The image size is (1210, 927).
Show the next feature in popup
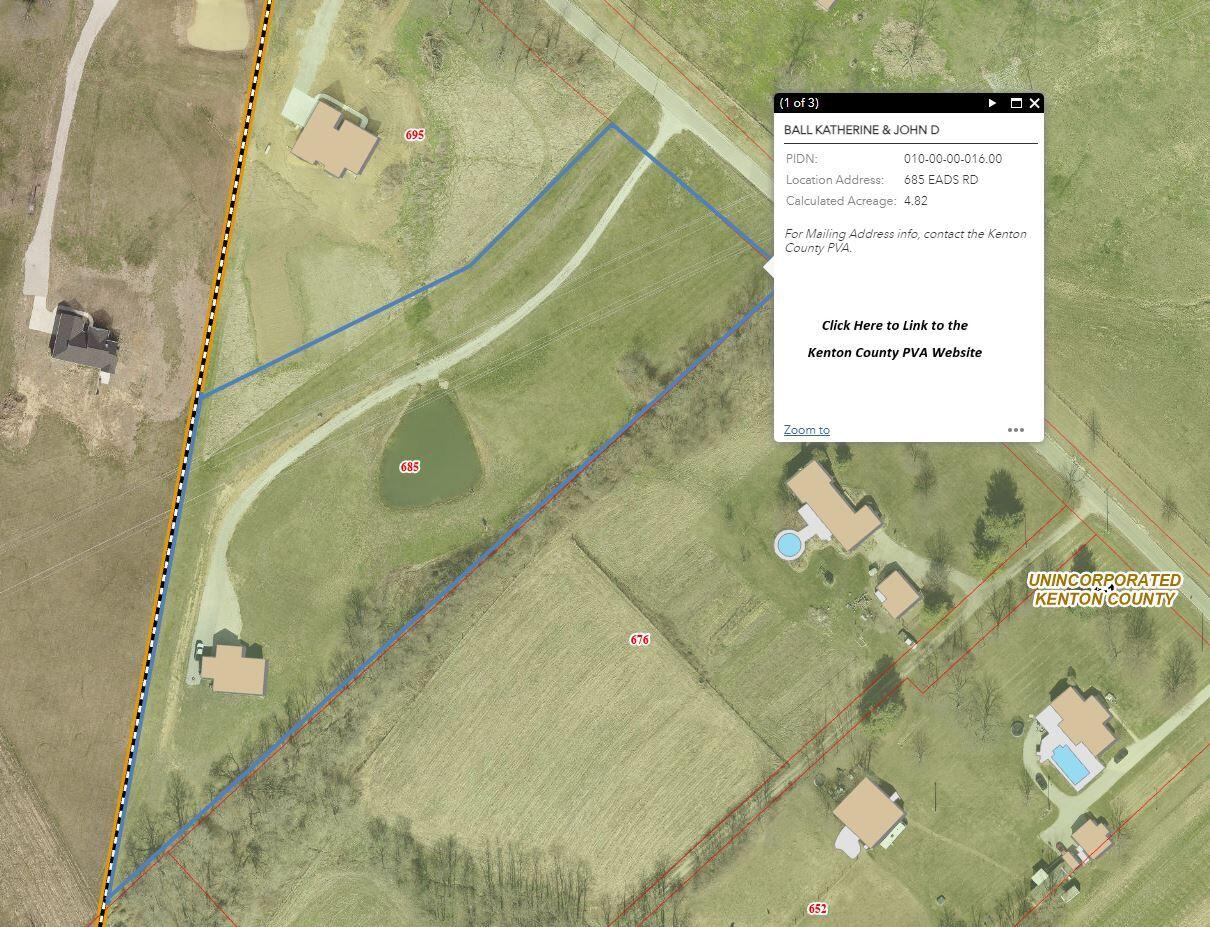tap(992, 103)
